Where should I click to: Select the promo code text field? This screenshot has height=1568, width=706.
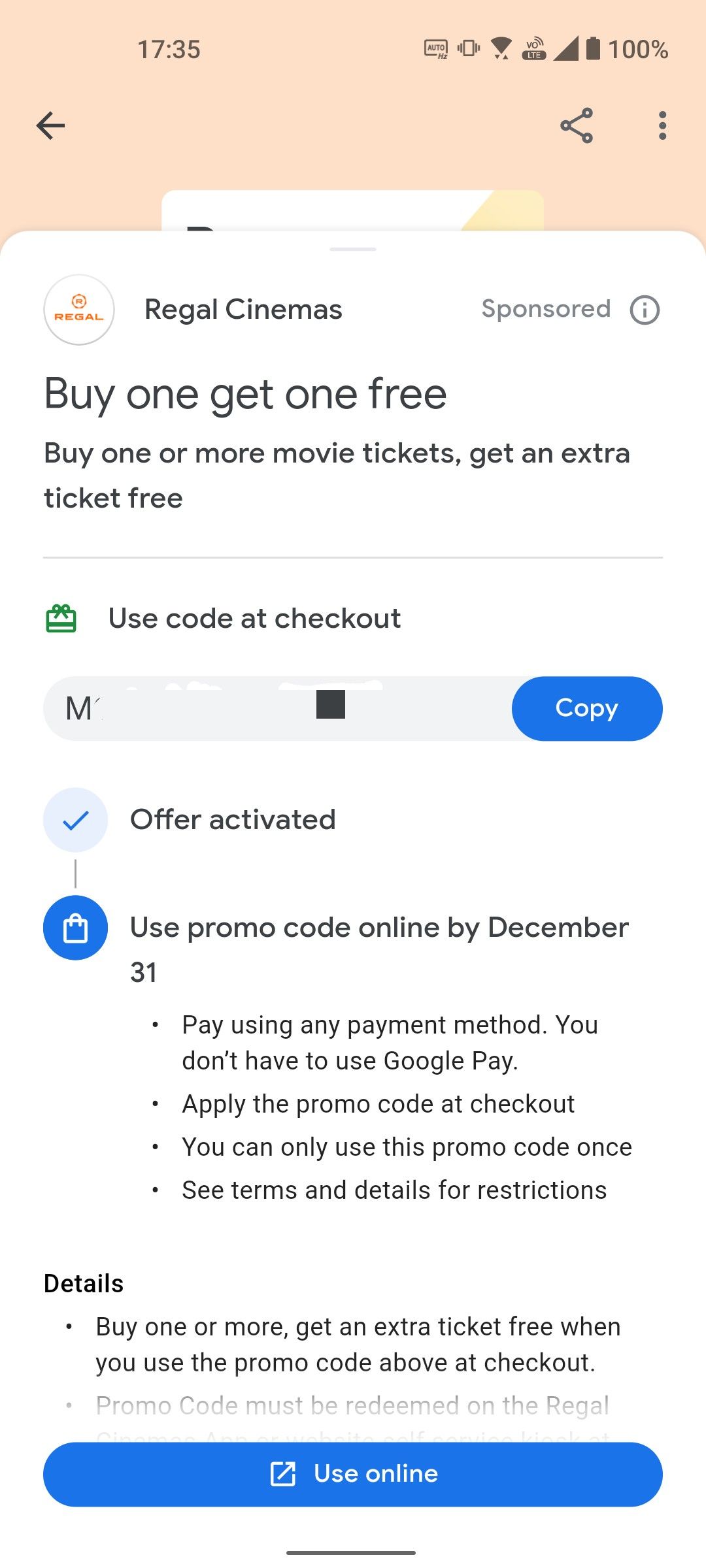click(x=261, y=708)
